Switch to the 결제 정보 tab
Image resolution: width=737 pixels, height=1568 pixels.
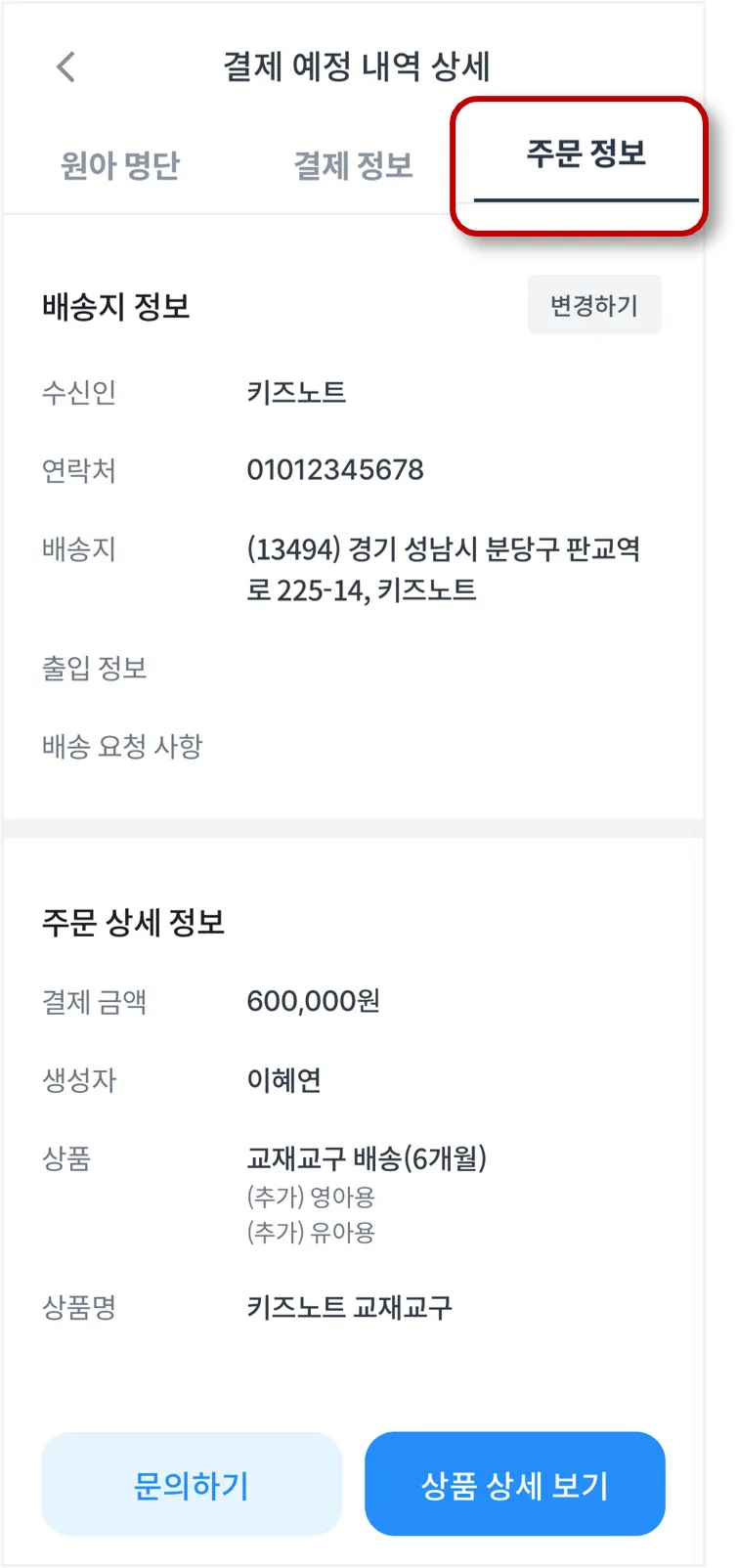pyautogui.click(x=353, y=165)
